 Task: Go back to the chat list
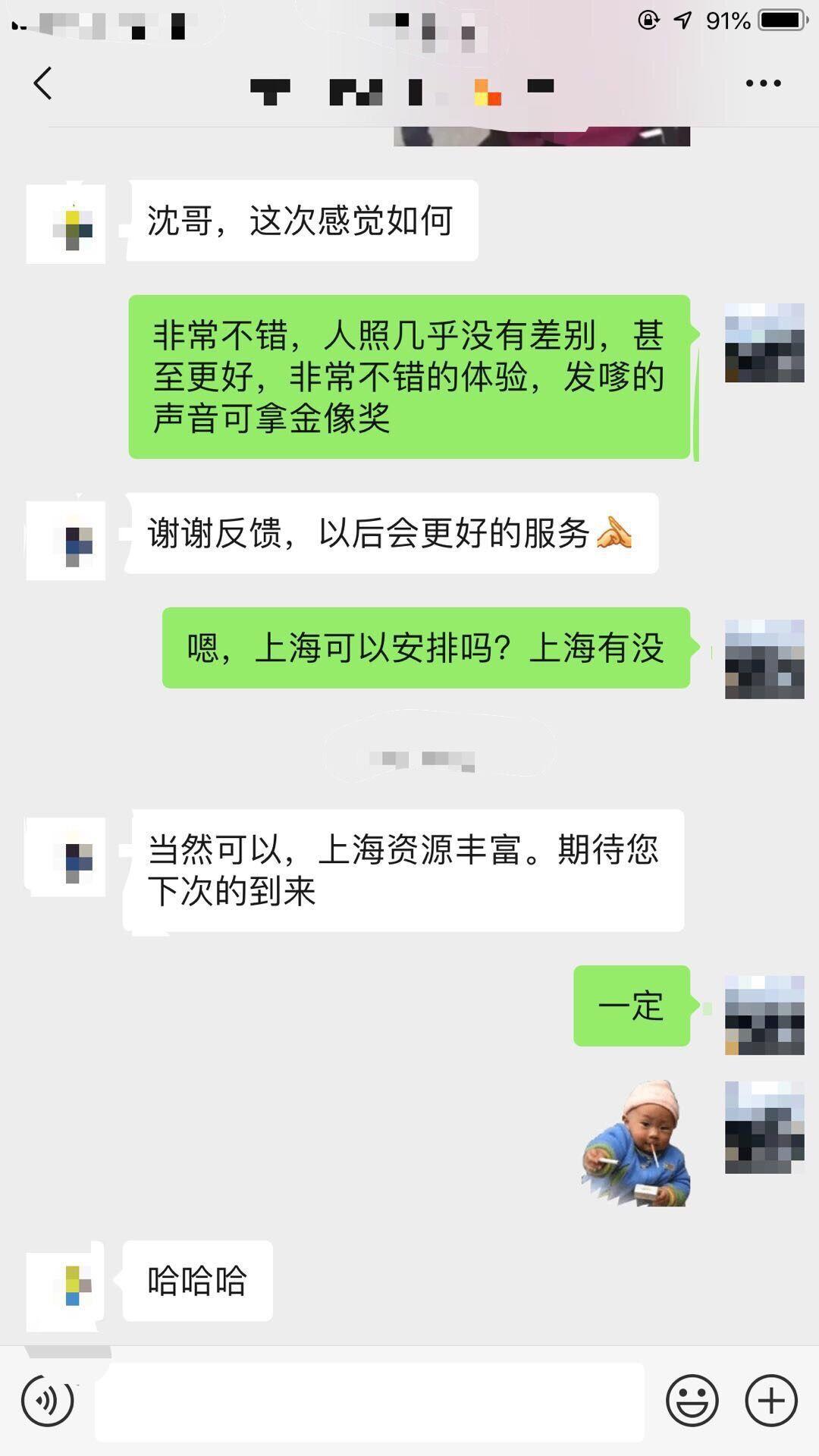click(43, 83)
